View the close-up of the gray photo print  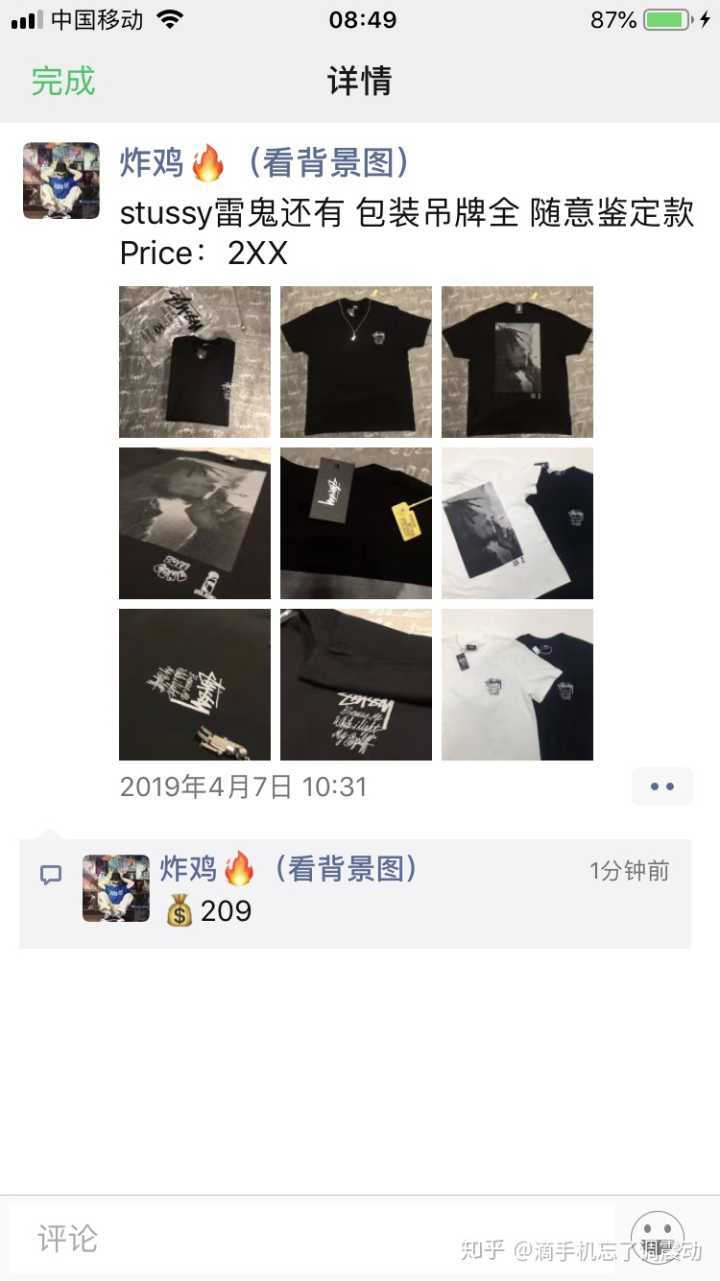click(x=195, y=523)
